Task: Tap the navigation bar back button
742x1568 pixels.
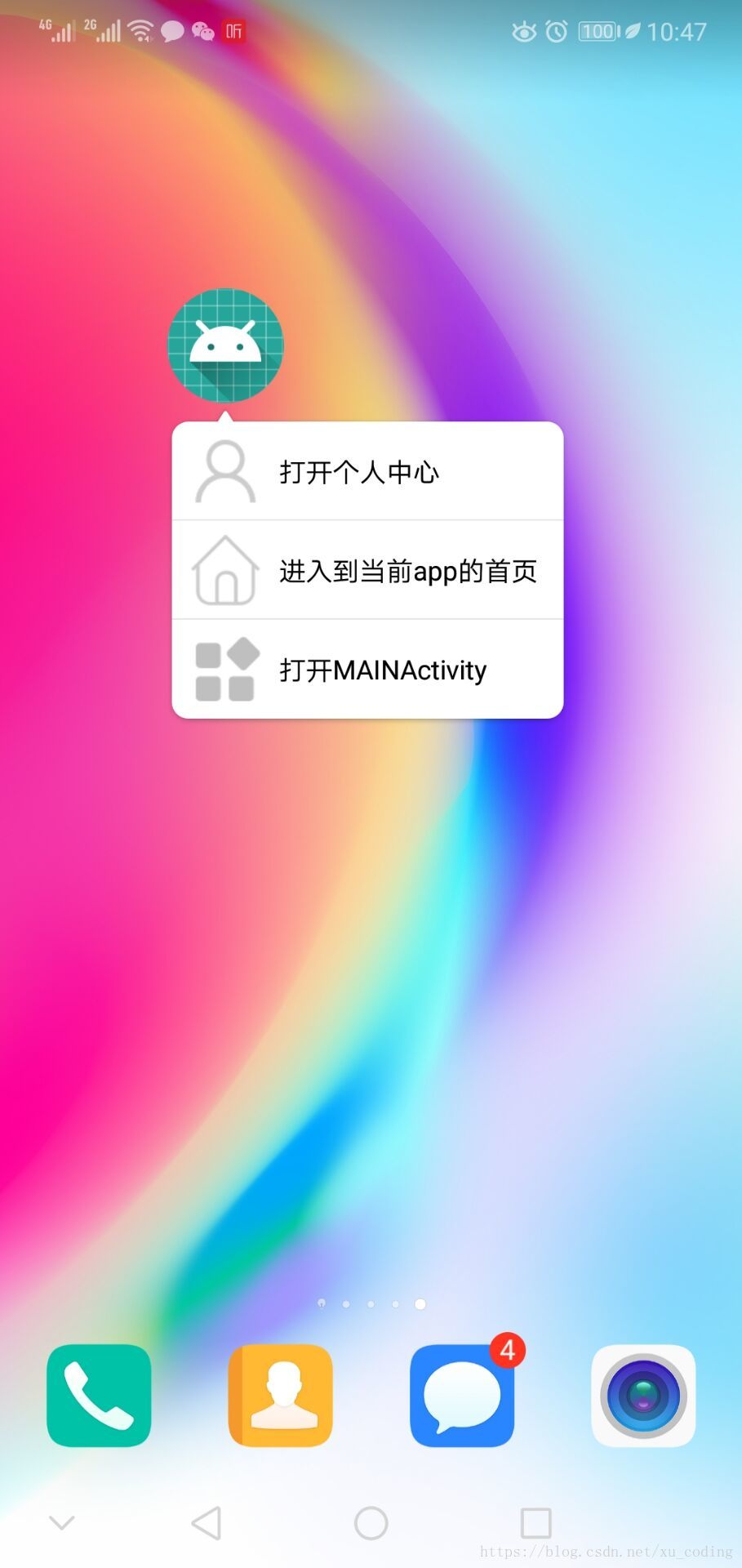Action: 207,1523
